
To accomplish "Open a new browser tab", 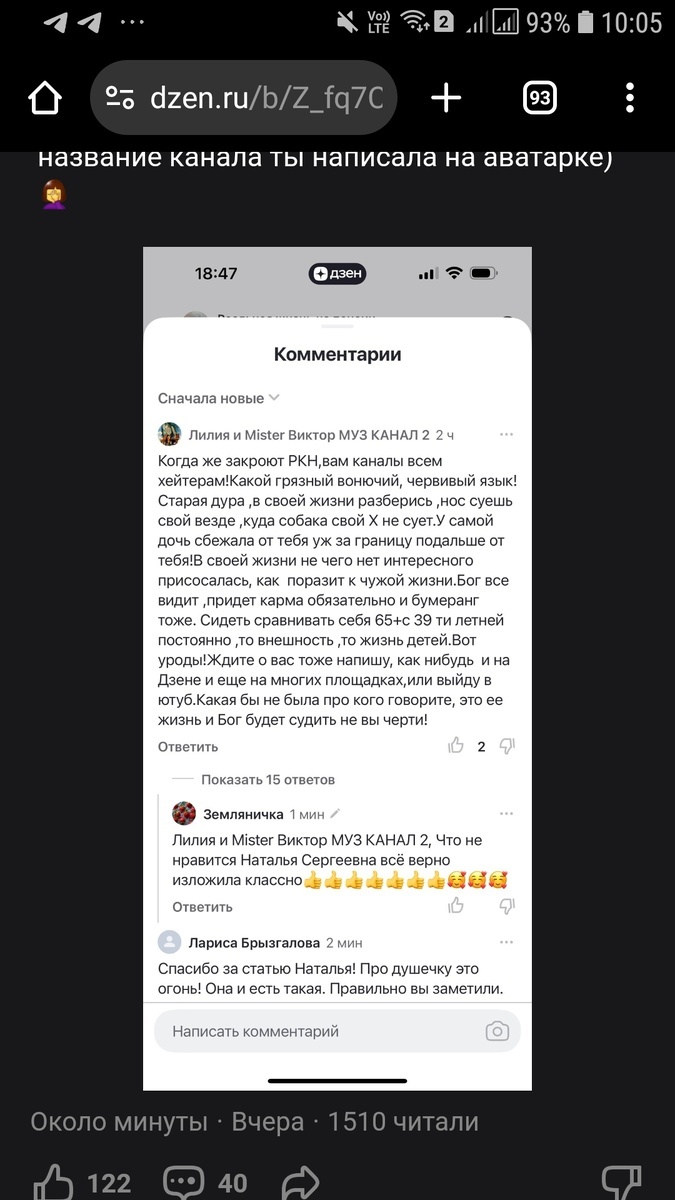I will (x=446, y=97).
